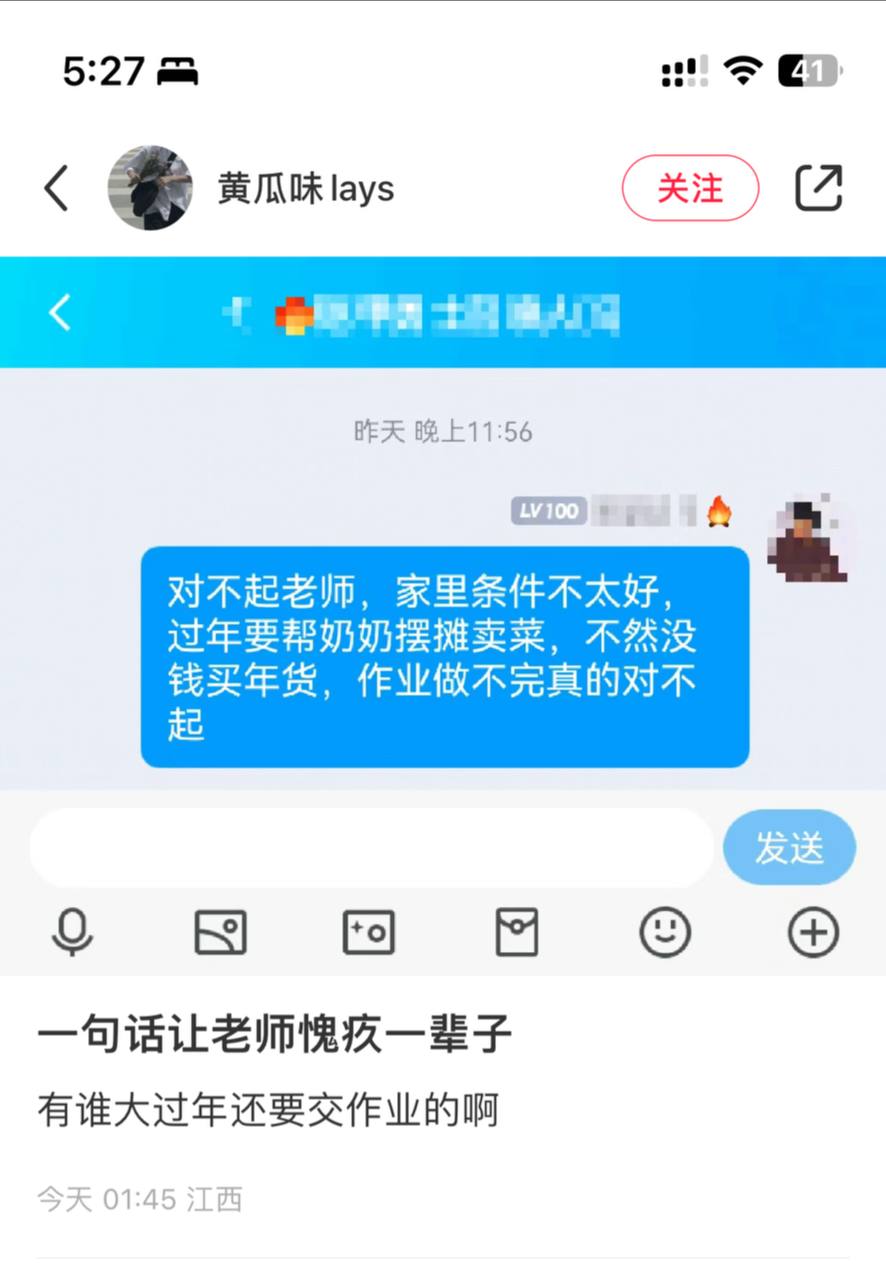Tap the plus icon for more attachments
The height and width of the screenshot is (1280, 886).
tap(812, 932)
